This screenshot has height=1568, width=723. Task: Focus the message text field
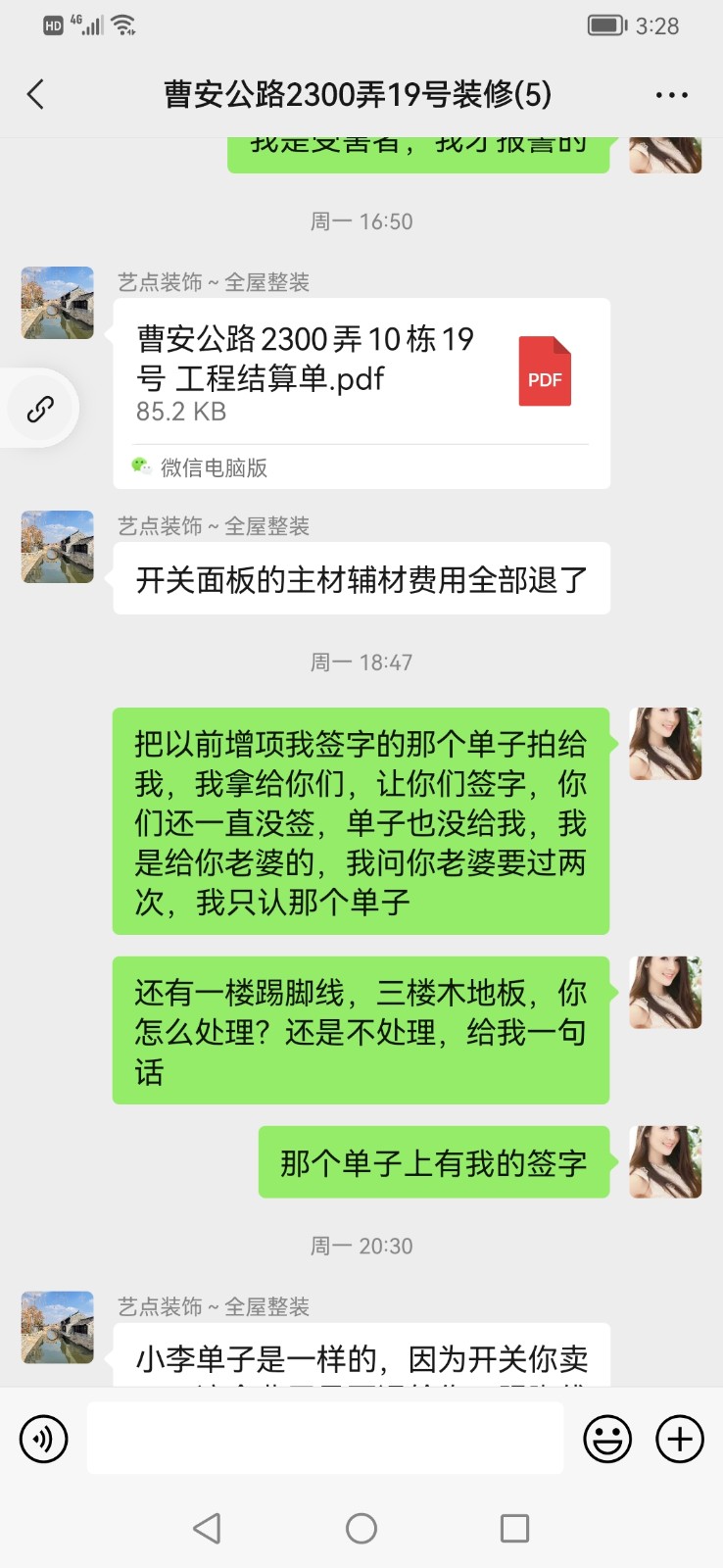(324, 1439)
